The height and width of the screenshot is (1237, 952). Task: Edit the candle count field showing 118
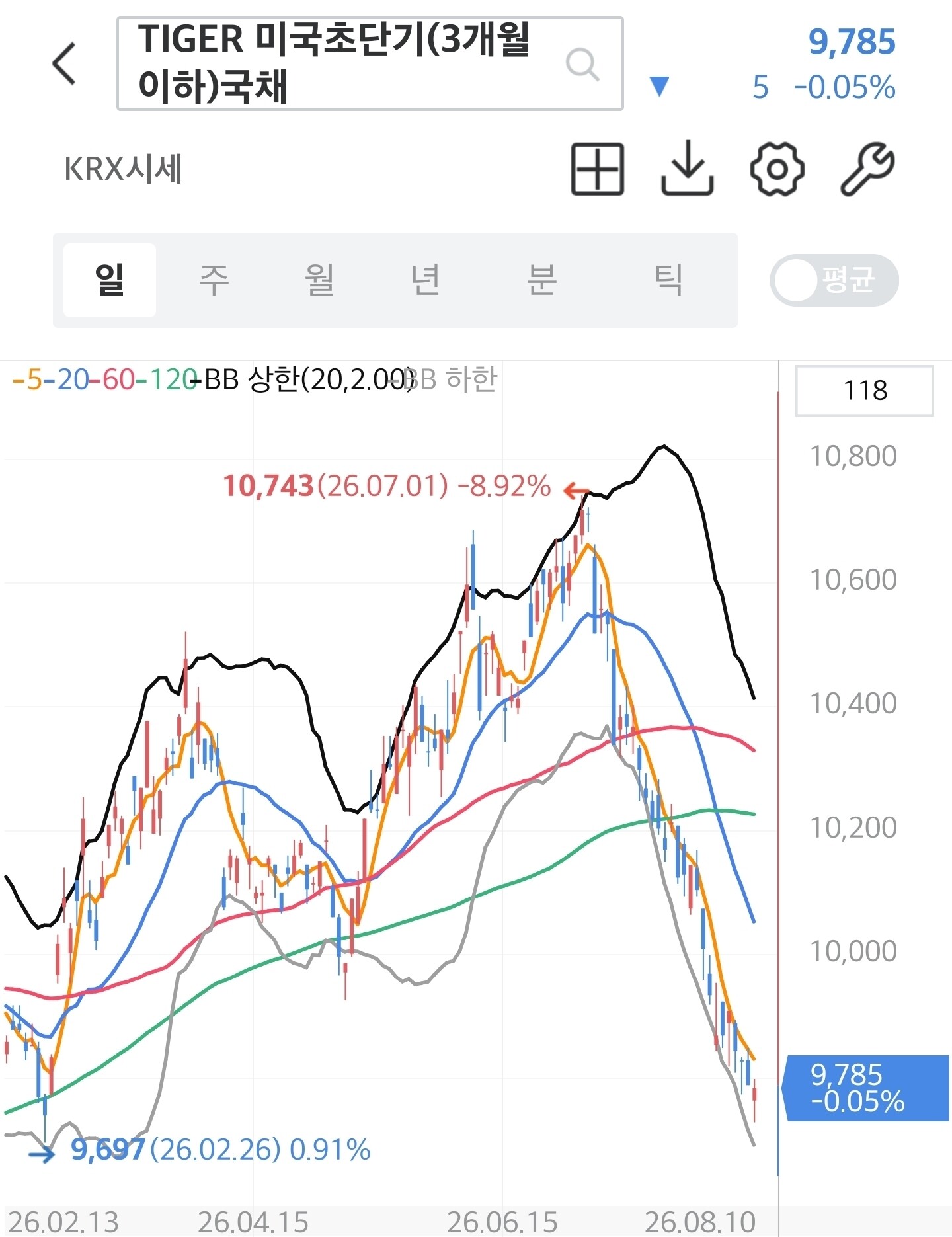tap(865, 391)
